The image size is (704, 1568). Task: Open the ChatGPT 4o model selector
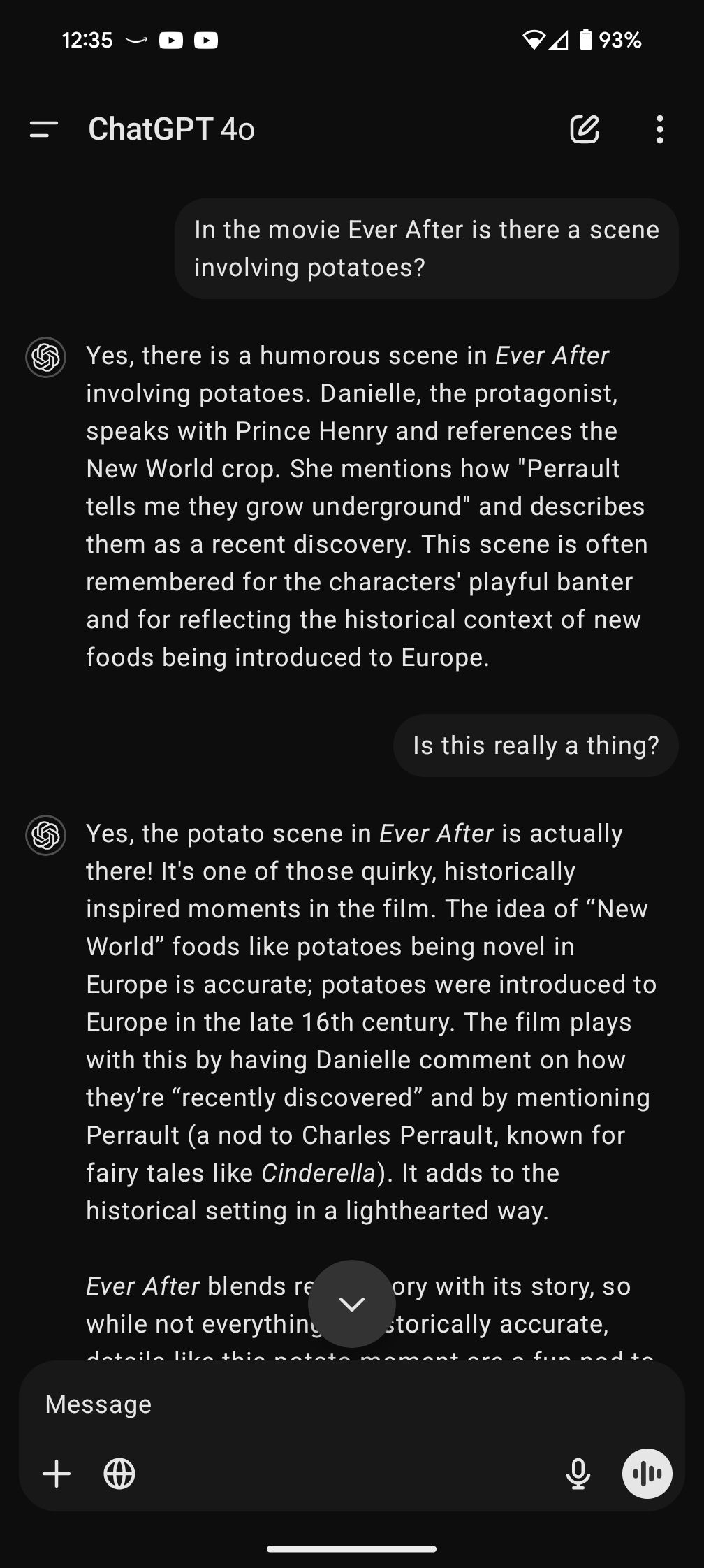coord(172,129)
